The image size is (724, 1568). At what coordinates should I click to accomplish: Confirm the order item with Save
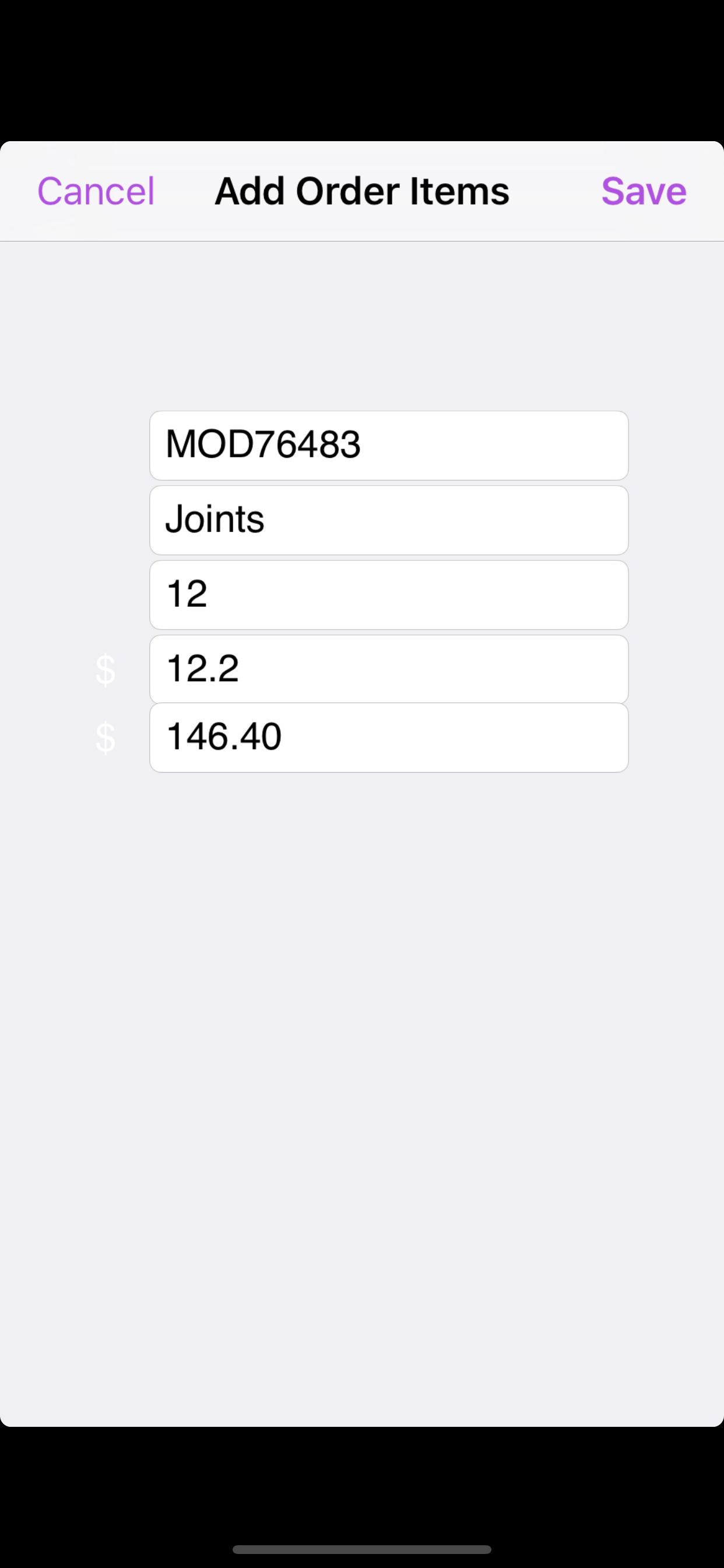click(x=644, y=191)
